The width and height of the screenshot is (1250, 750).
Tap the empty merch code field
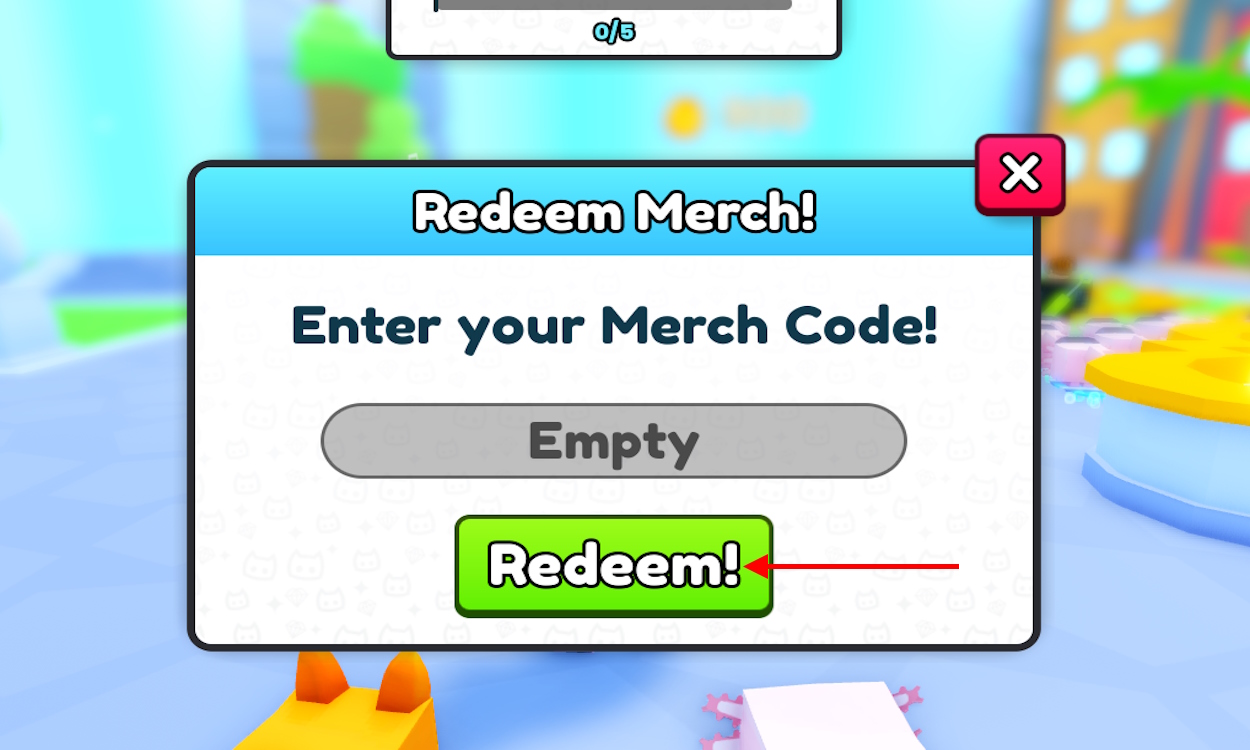pos(613,441)
